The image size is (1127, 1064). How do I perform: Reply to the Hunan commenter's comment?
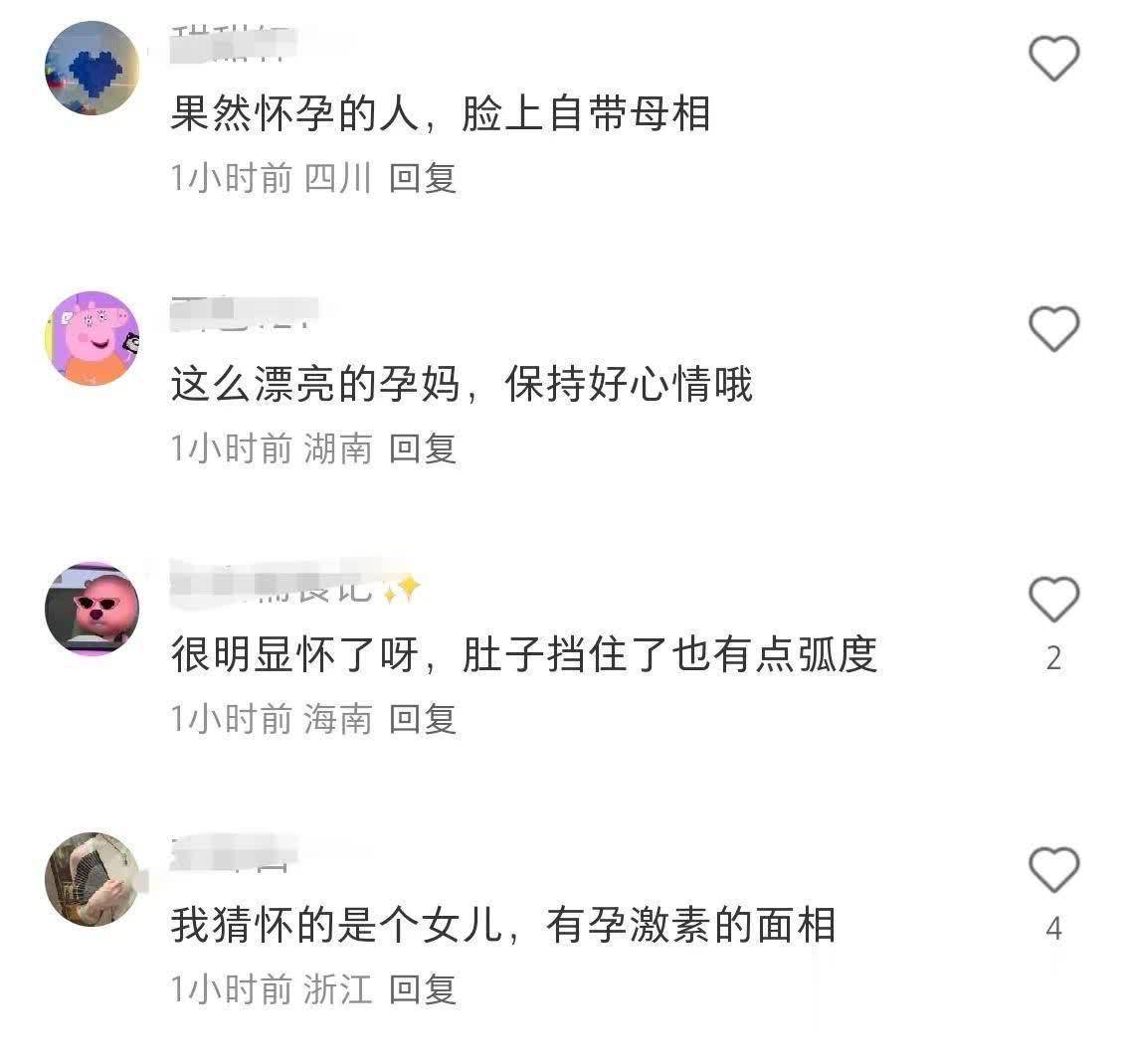click(422, 449)
